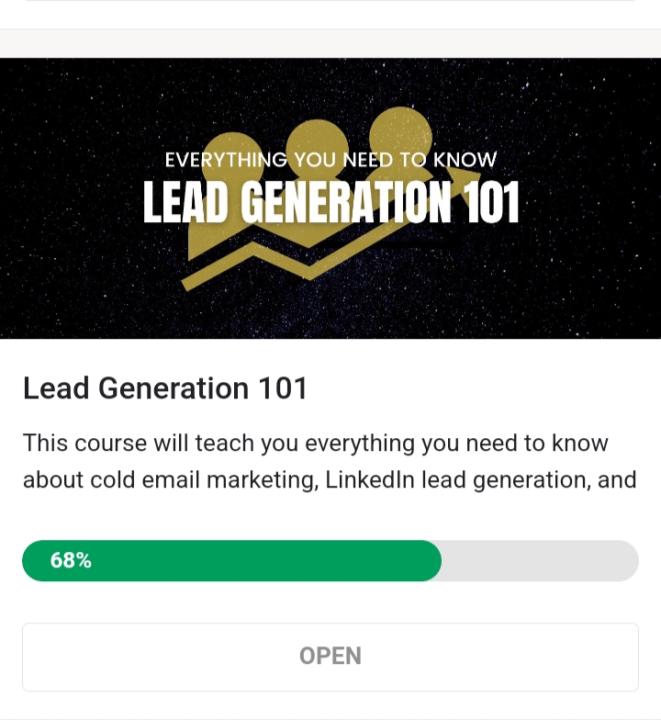Tap the Lead Generation 101 banner image
This screenshot has height=720, width=661.
(x=330, y=198)
